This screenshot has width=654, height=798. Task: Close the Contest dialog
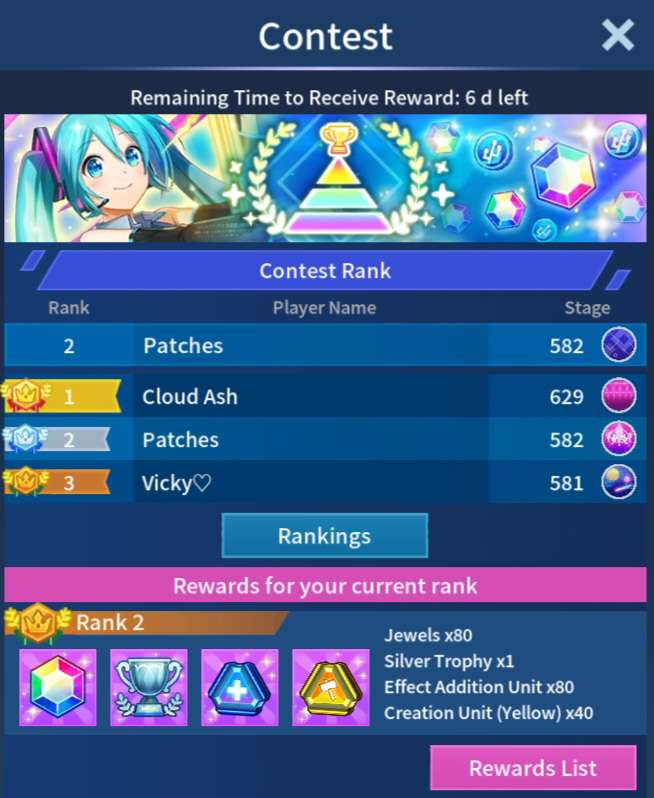pos(617,35)
